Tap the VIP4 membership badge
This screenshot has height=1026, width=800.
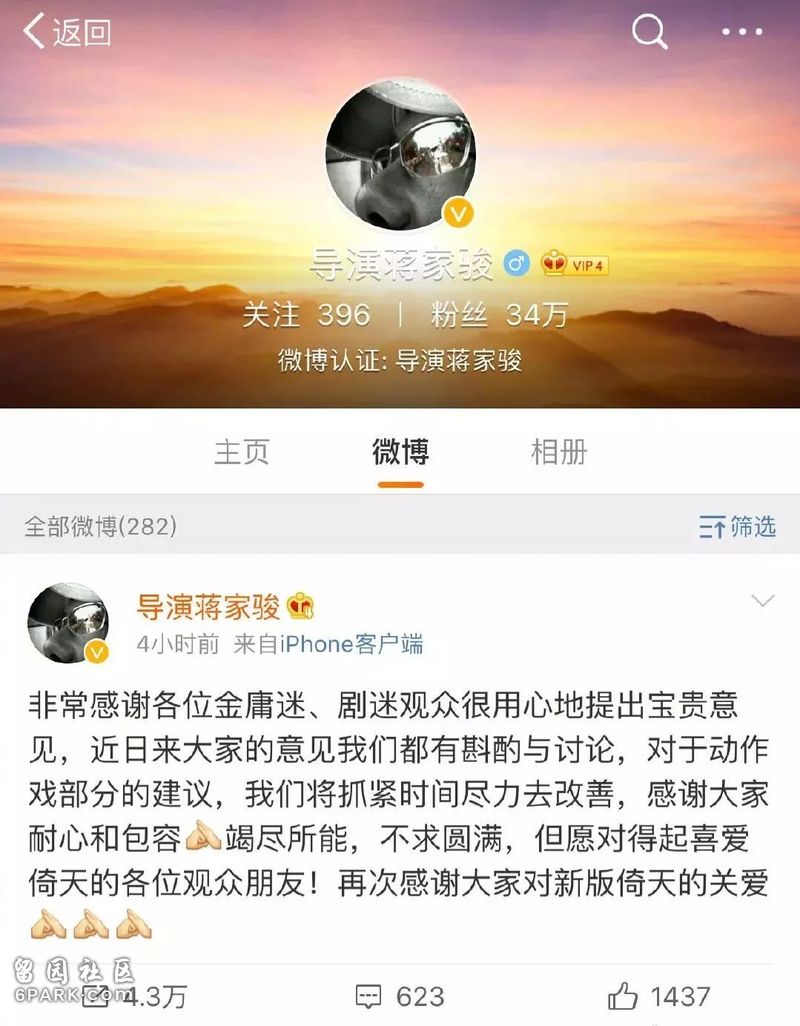pyautogui.click(x=576, y=265)
